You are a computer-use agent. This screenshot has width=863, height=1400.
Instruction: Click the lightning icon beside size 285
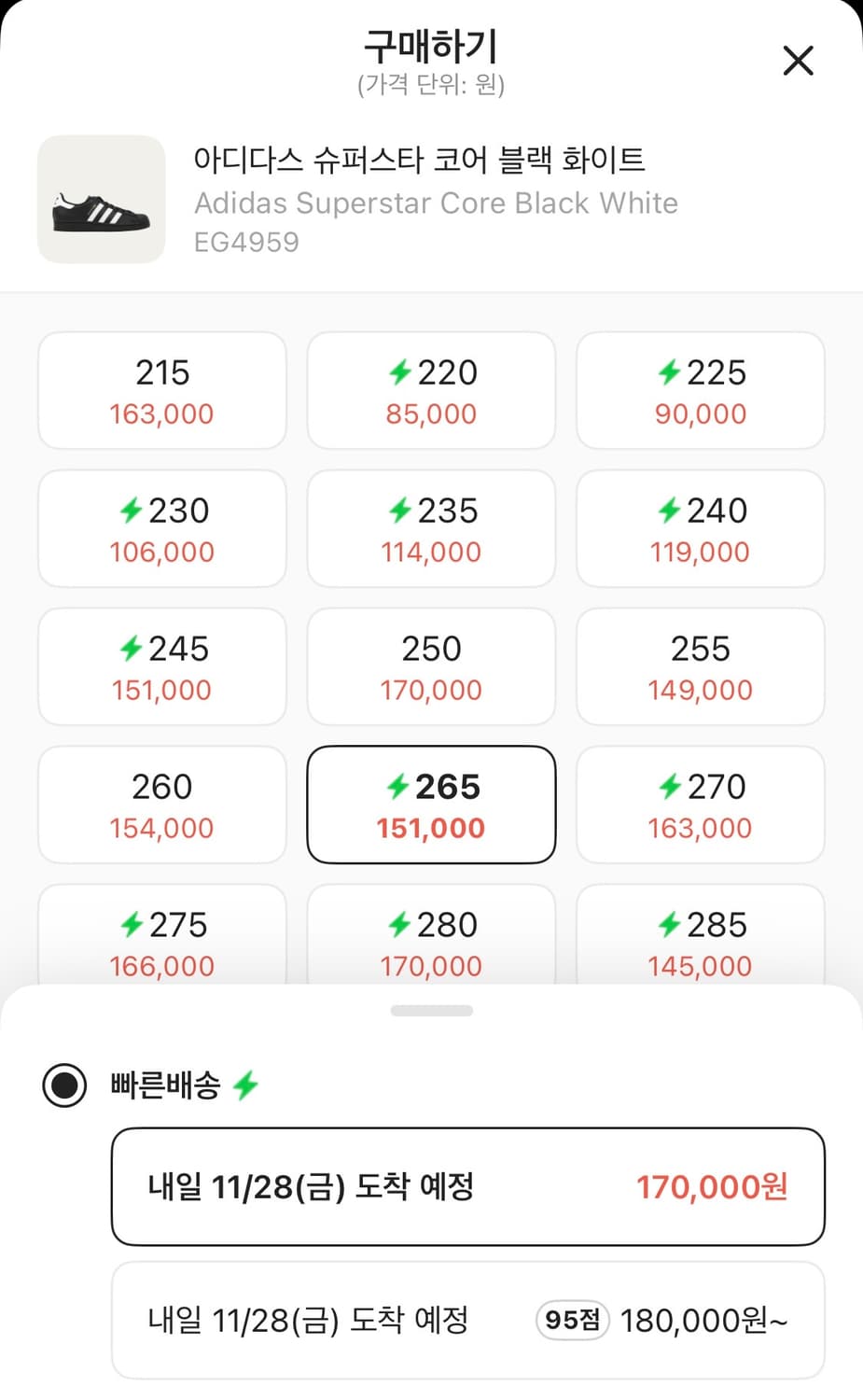668,925
